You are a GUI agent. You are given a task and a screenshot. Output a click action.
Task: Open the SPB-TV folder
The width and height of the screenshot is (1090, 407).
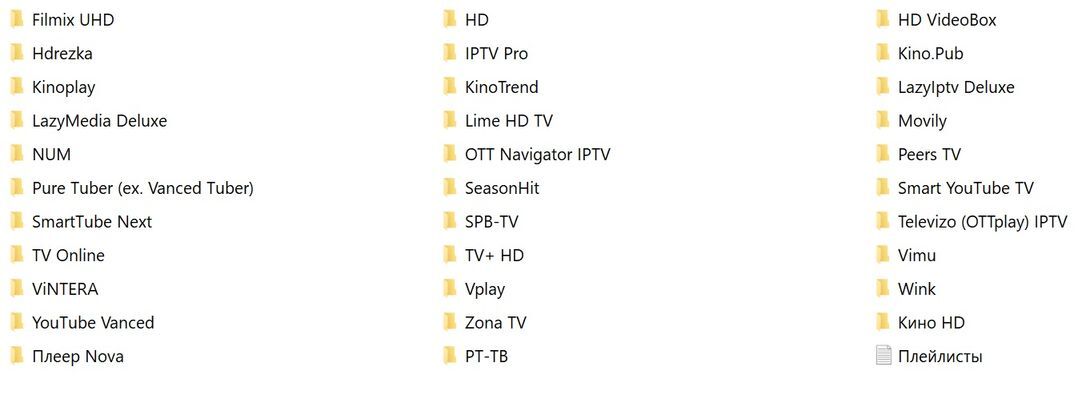(491, 222)
